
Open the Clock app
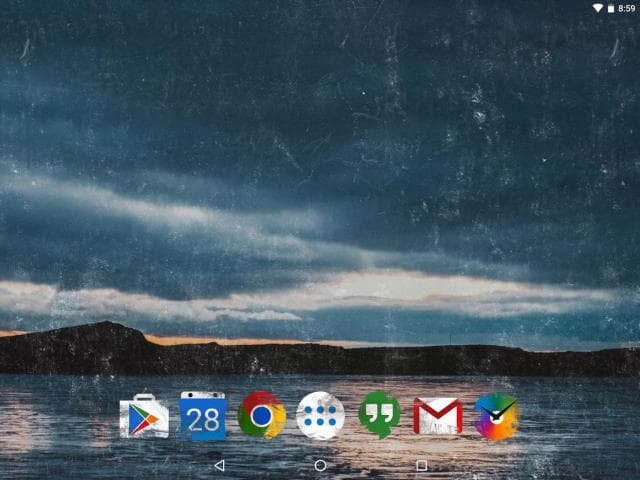click(x=496, y=416)
